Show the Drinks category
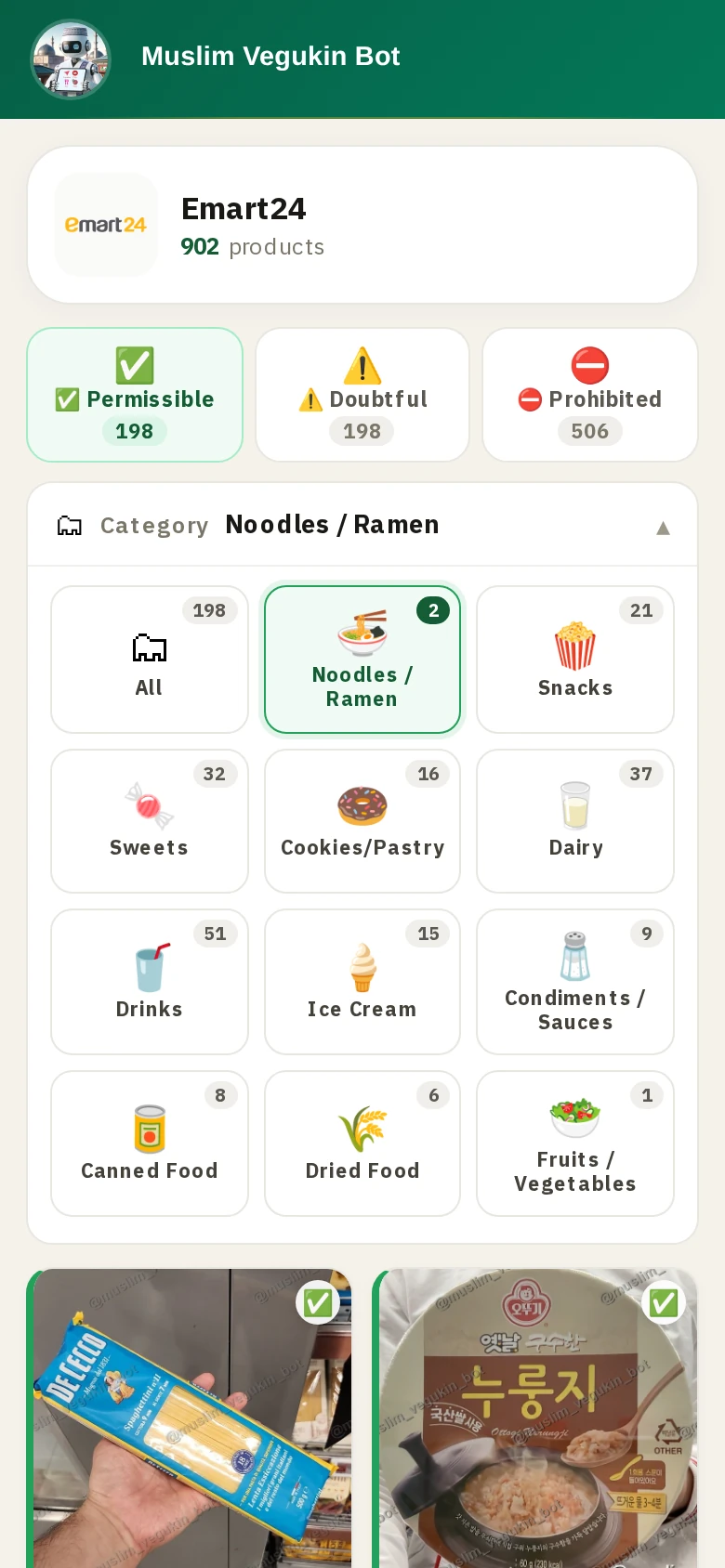 pos(150,982)
